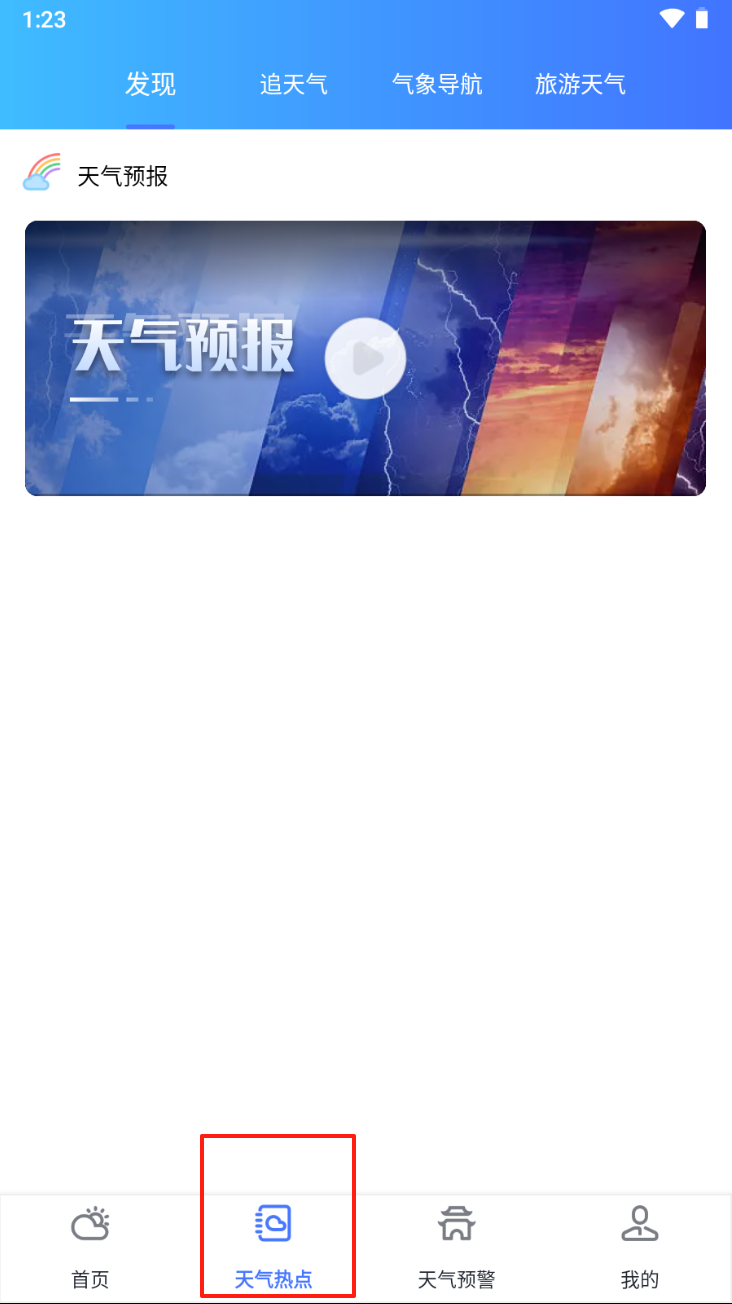The image size is (732, 1304).
Task: Open the 天气热点 bottom tab
Action: click(273, 1246)
